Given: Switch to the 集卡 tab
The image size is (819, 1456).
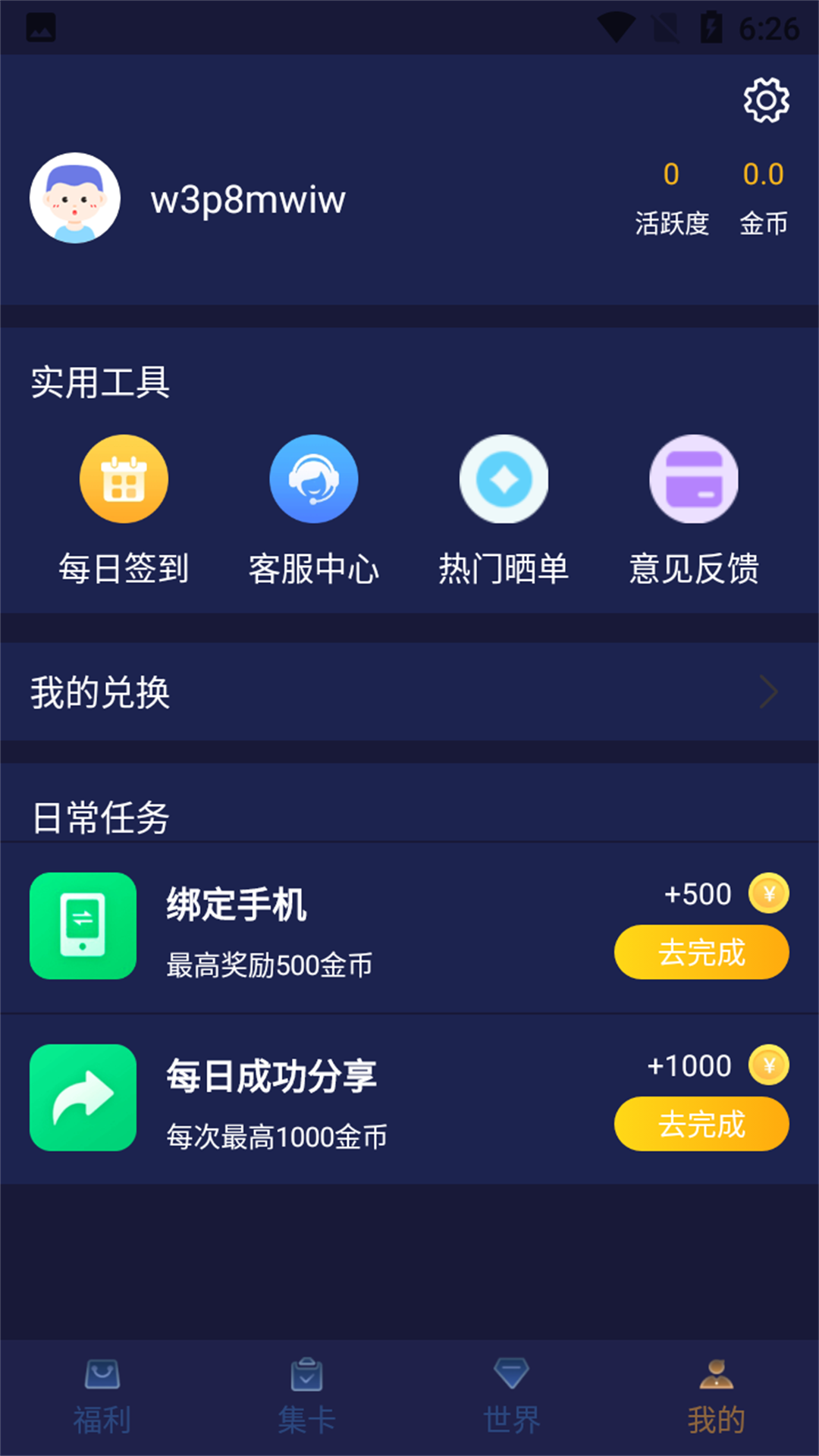Looking at the screenshot, I should [x=307, y=1397].
